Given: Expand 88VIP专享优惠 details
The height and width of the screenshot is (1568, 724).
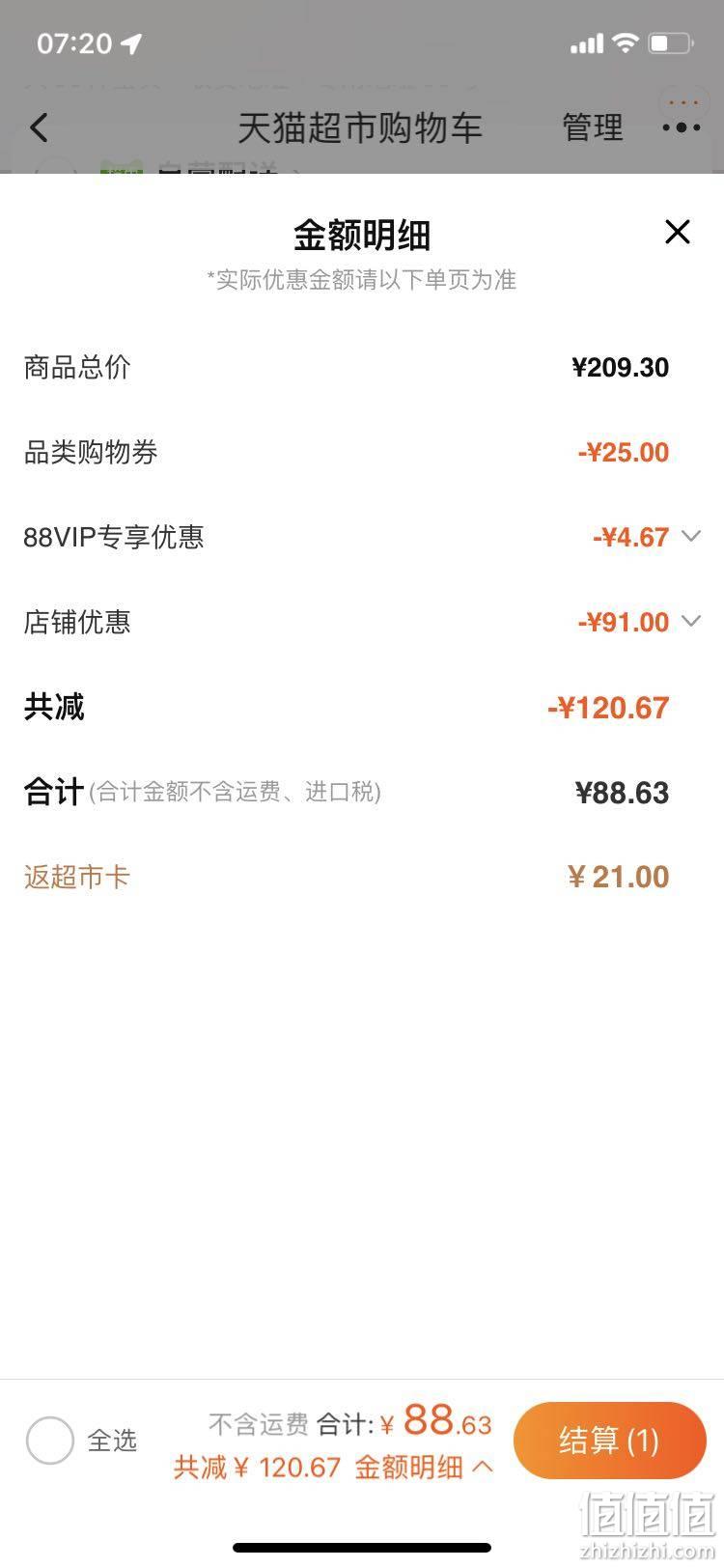Looking at the screenshot, I should coord(691,536).
